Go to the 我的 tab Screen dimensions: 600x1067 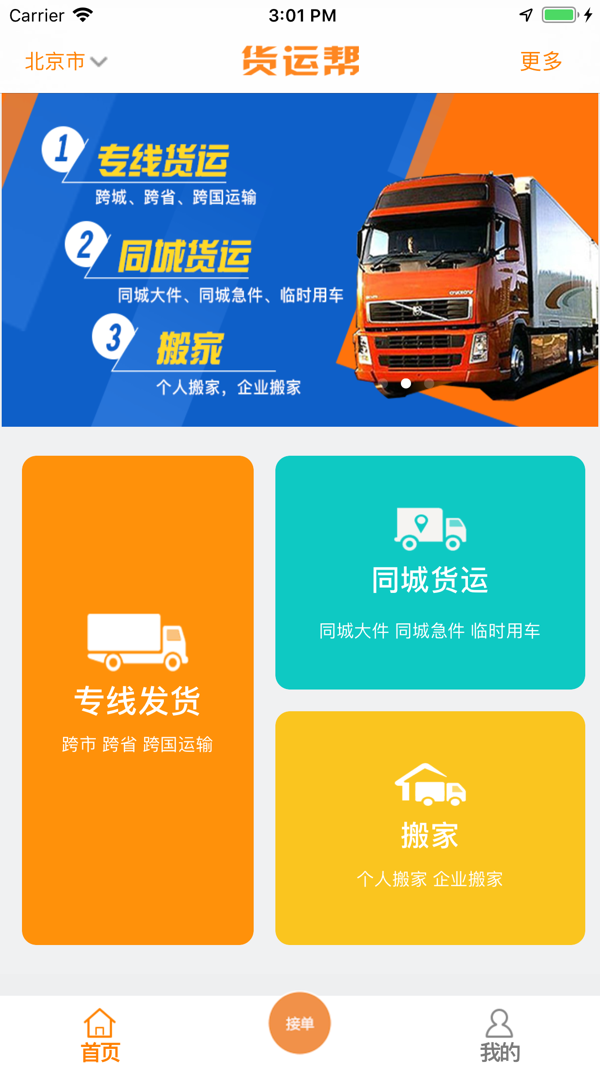coord(499,1035)
